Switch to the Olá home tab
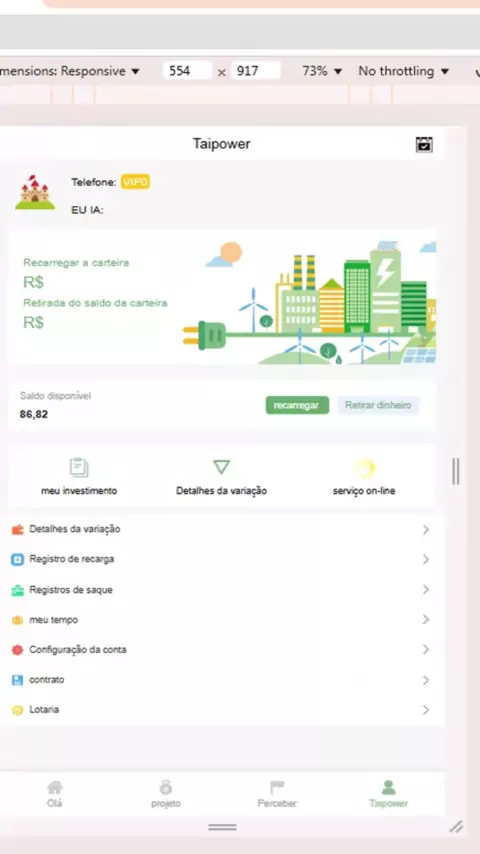This screenshot has width=480, height=854. [54, 794]
